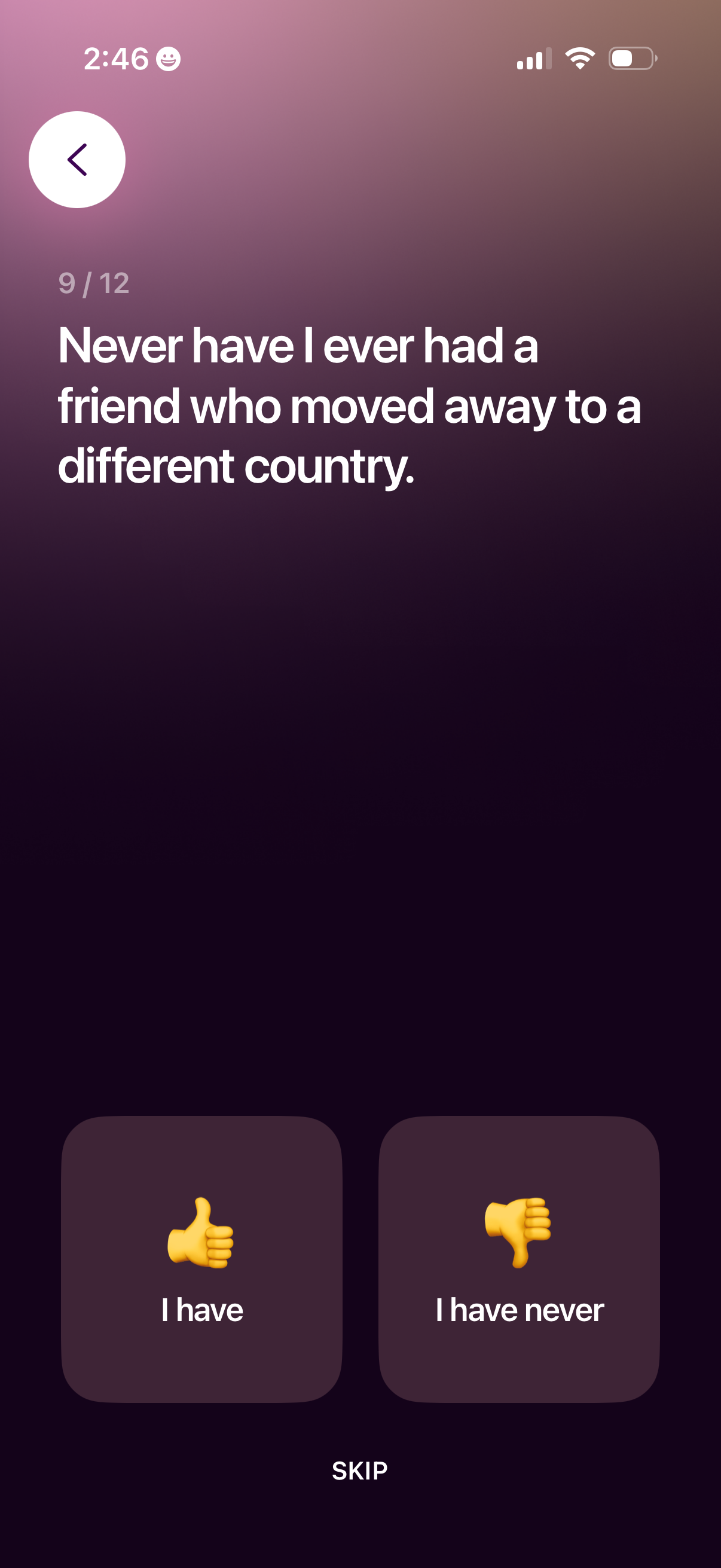Skip this question

click(x=359, y=1471)
